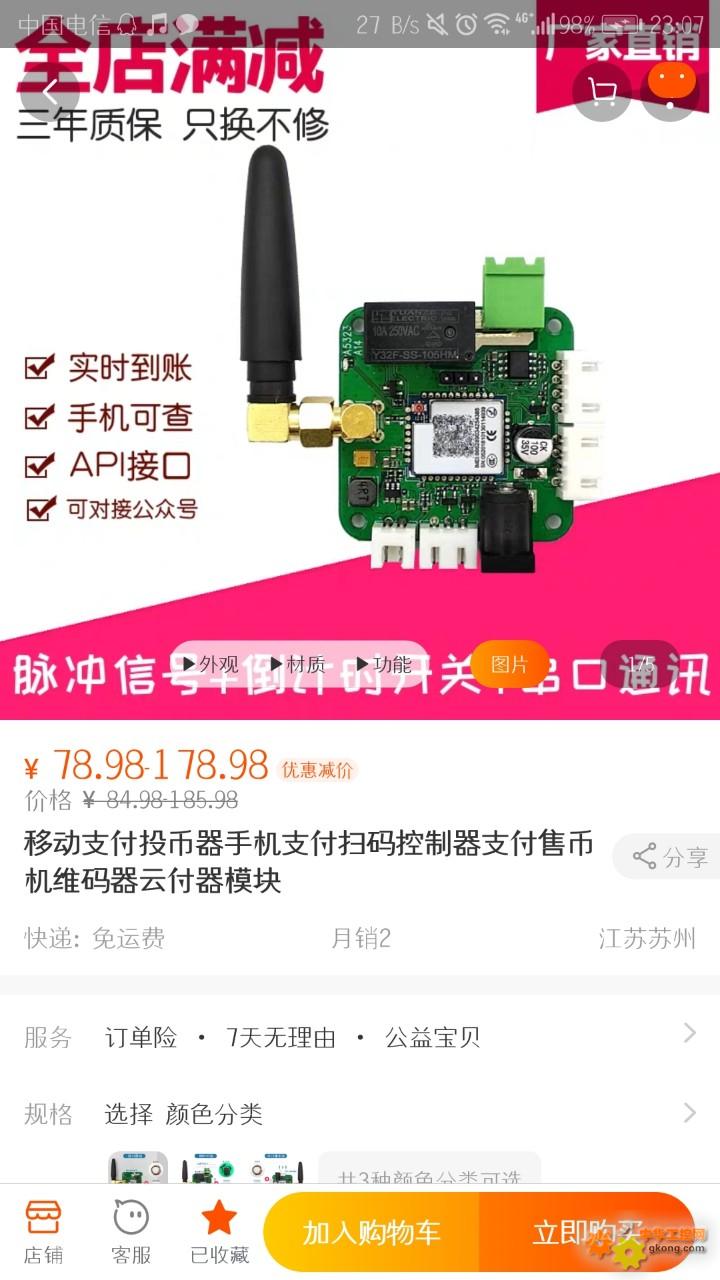
Task: Add item with 加入购物车
Action: point(371,1232)
